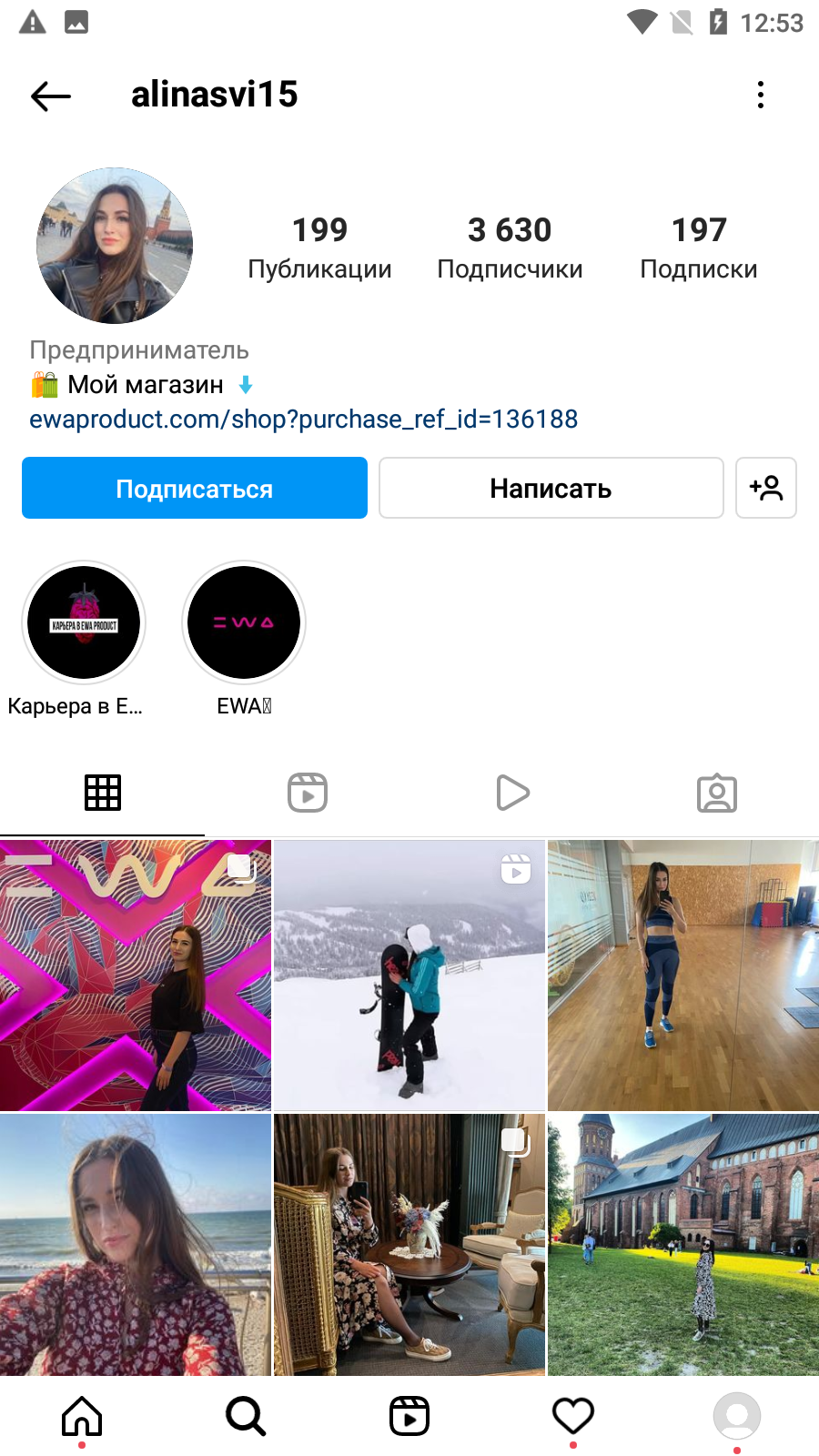Go back using the arrow icon
This screenshot has width=819, height=1456.
[51, 96]
